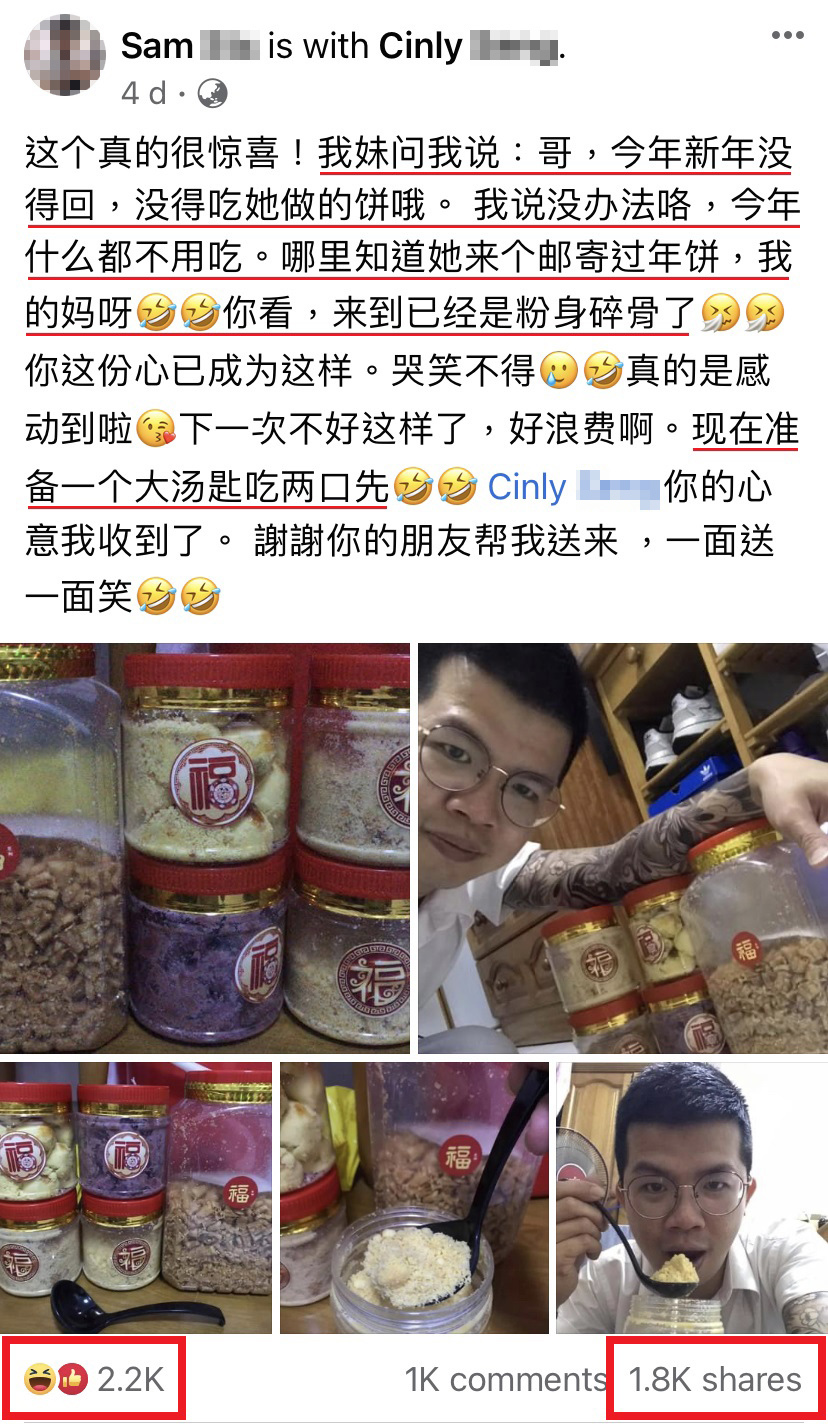The width and height of the screenshot is (828, 1426).
Task: Open the photo of man eating from spoon
Action: click(692, 1197)
